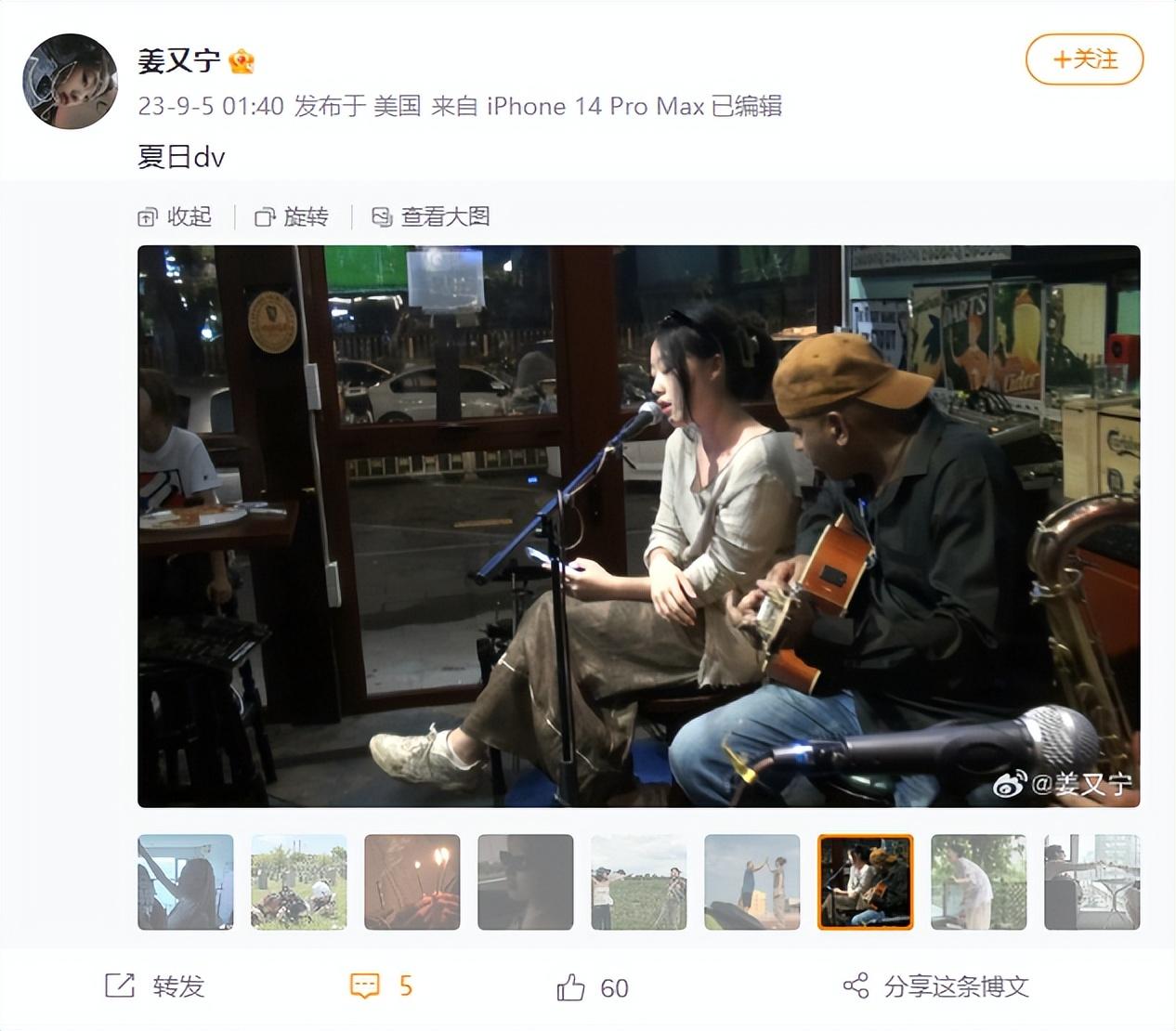Select the last thumbnail in the strip
1176x1031 pixels.
1092,881
